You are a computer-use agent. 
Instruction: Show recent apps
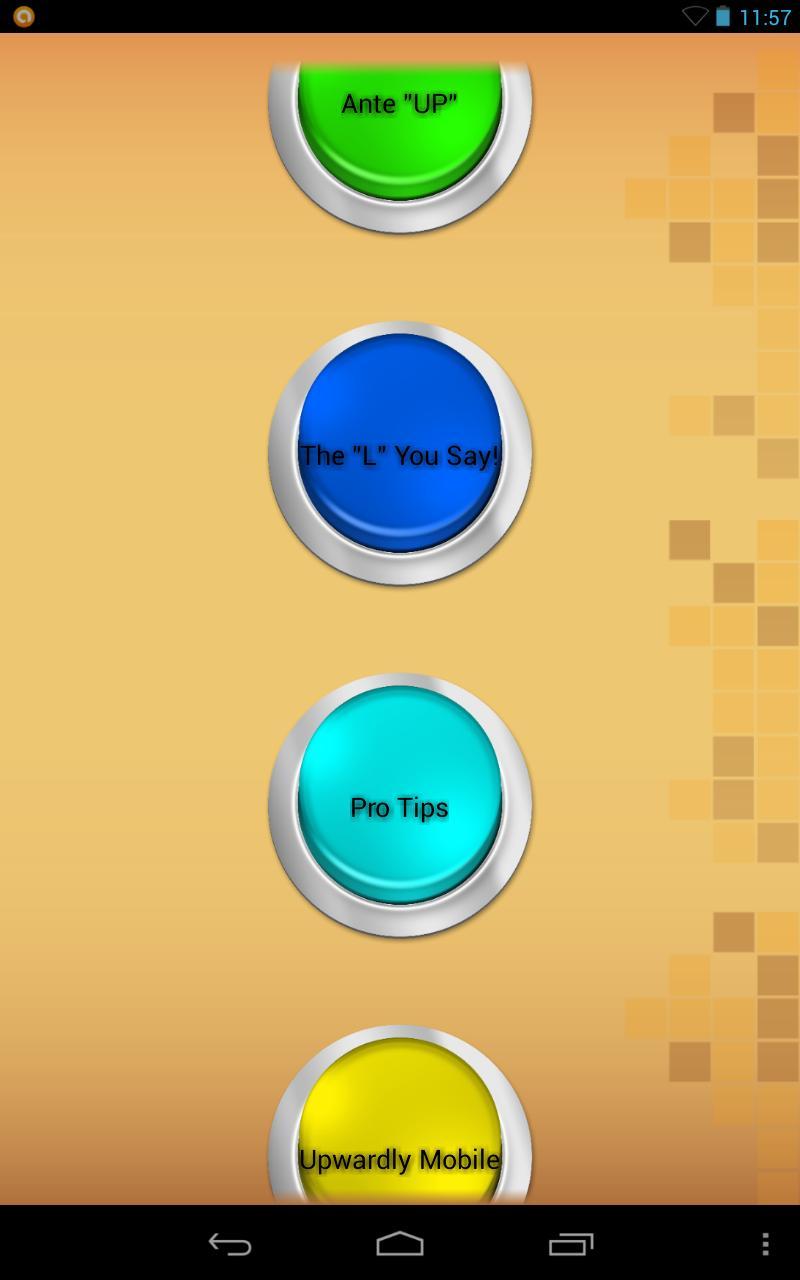(571, 1243)
